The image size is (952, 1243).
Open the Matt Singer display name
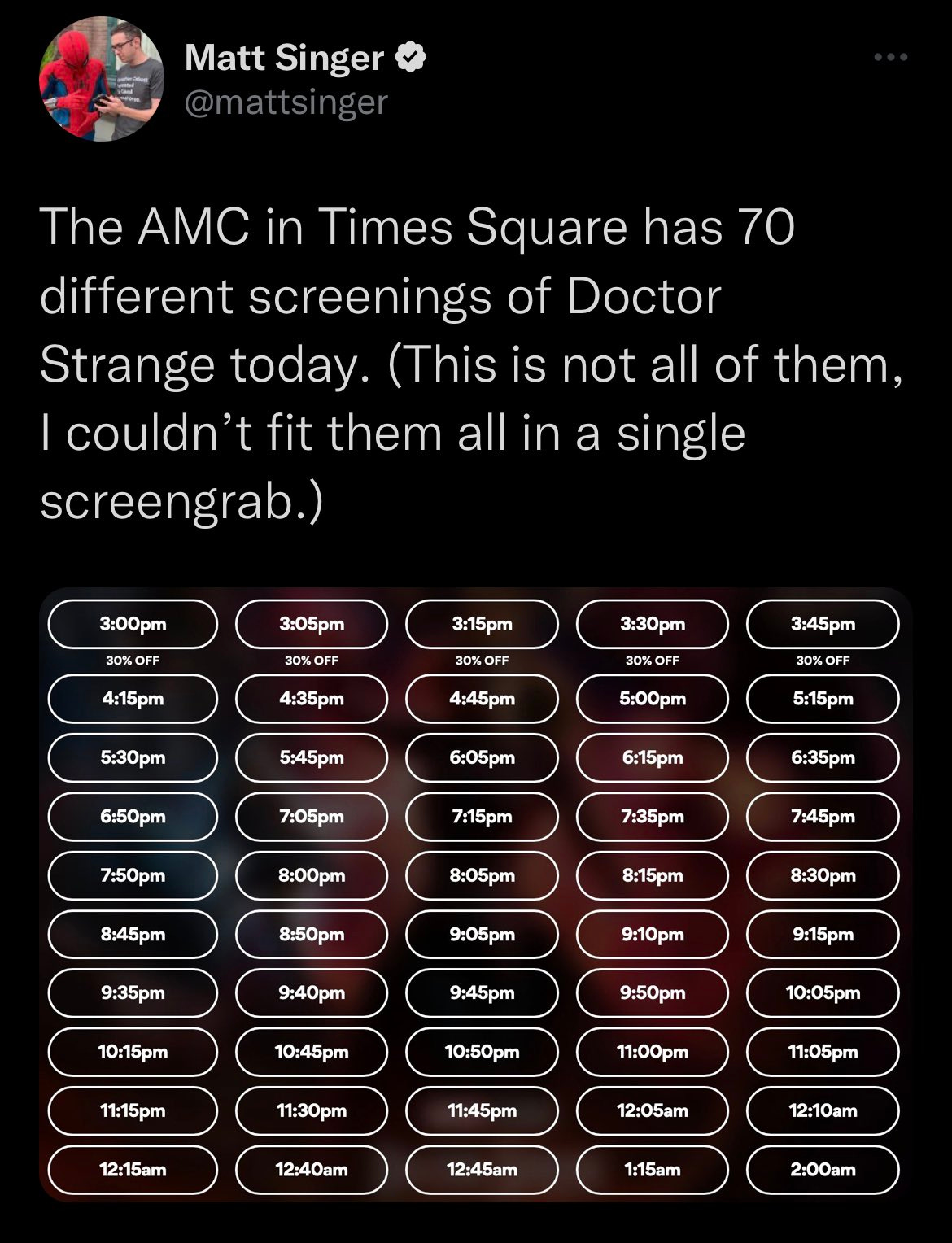284,57
